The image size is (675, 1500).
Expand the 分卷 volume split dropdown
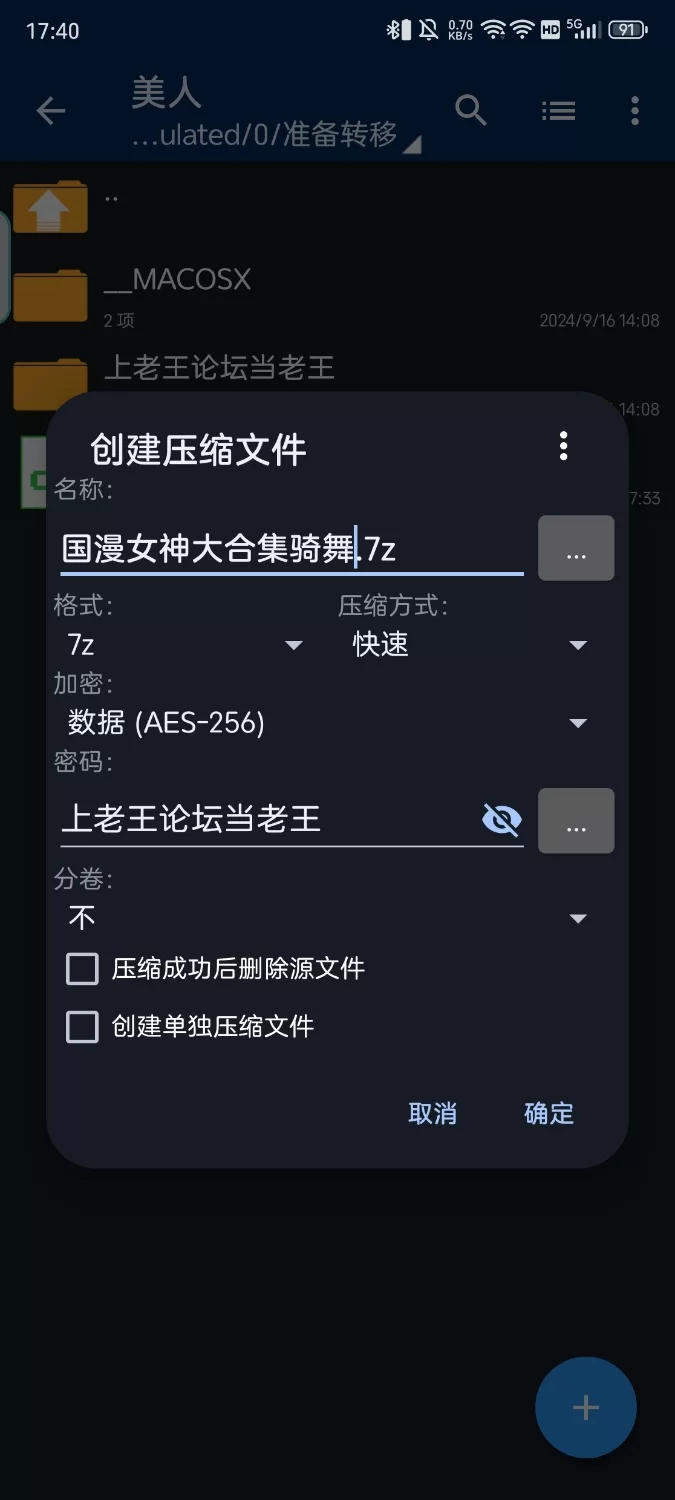tap(327, 918)
